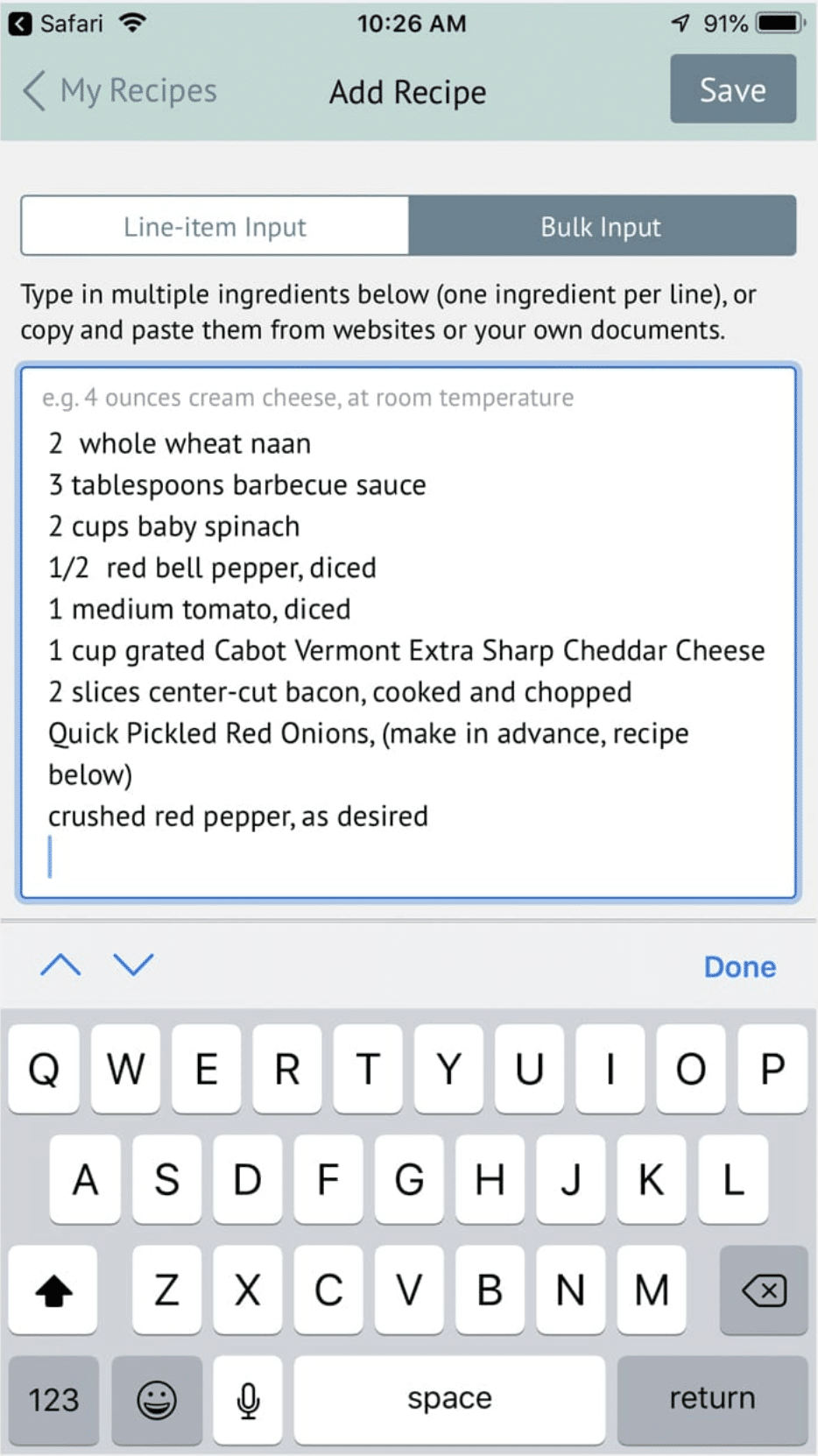818x1456 pixels.
Task: Jump to next field with down arrow
Action: 133,965
